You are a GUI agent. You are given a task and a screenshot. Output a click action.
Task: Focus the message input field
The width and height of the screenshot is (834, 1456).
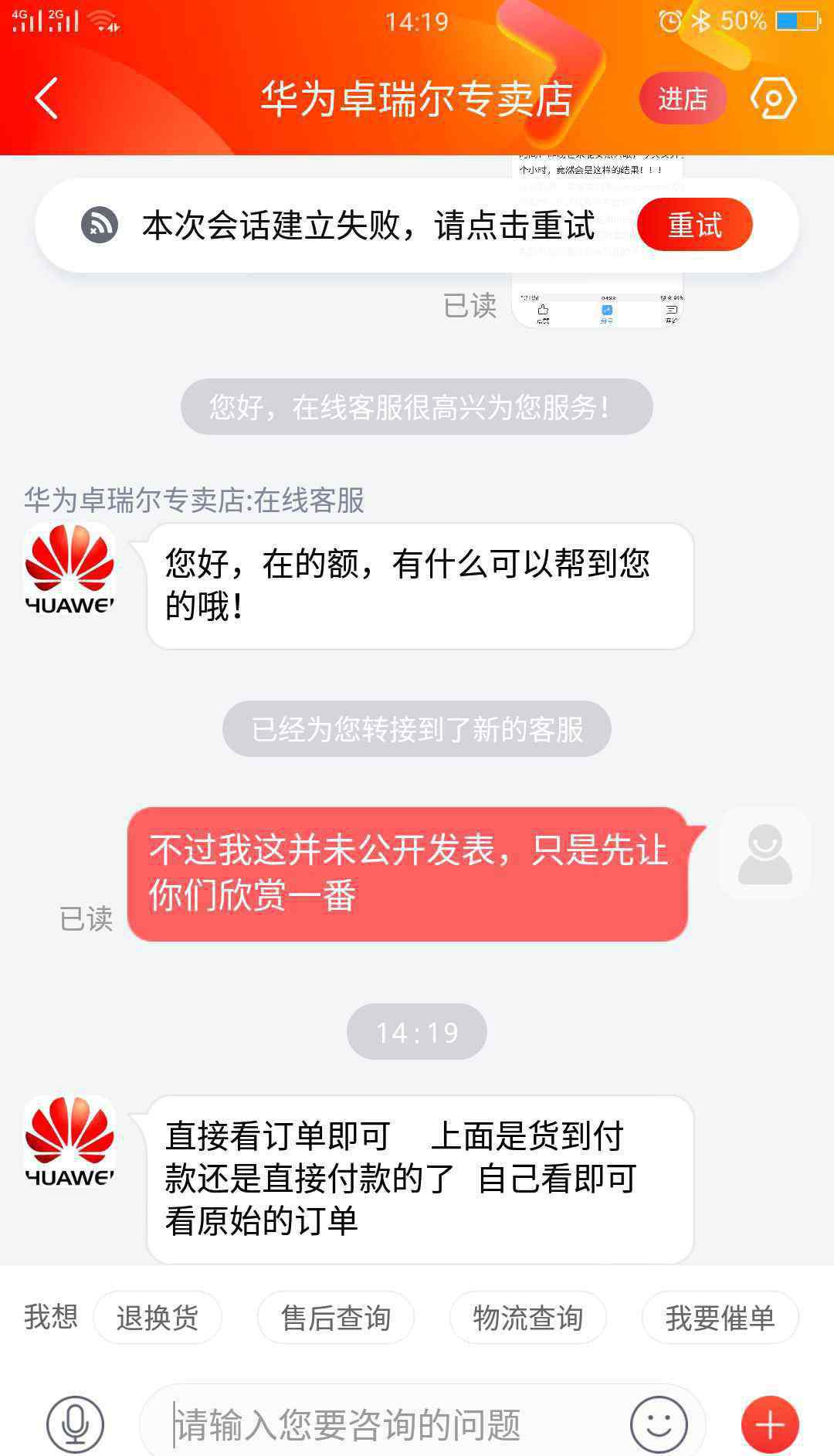386,1424
